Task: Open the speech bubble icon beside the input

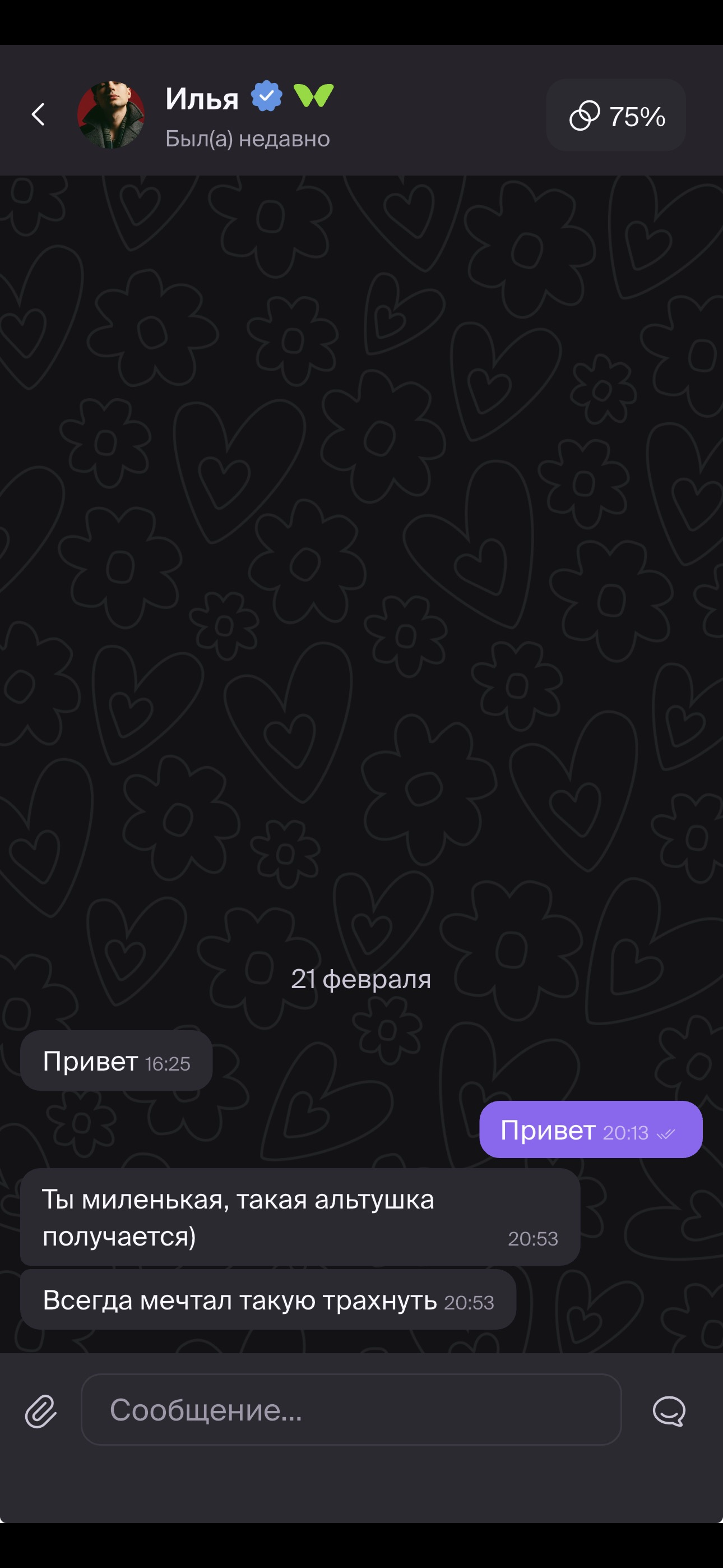Action: tap(669, 1410)
